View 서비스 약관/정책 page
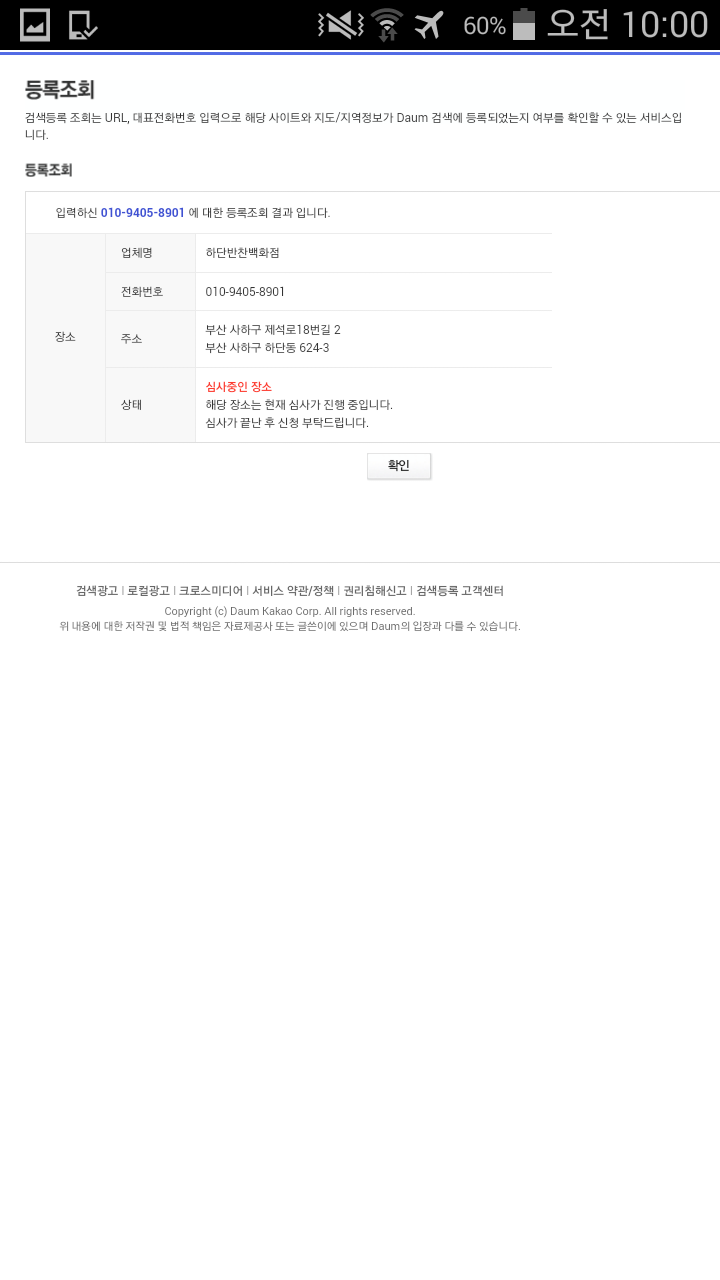This screenshot has width=720, height=1280. [293, 591]
